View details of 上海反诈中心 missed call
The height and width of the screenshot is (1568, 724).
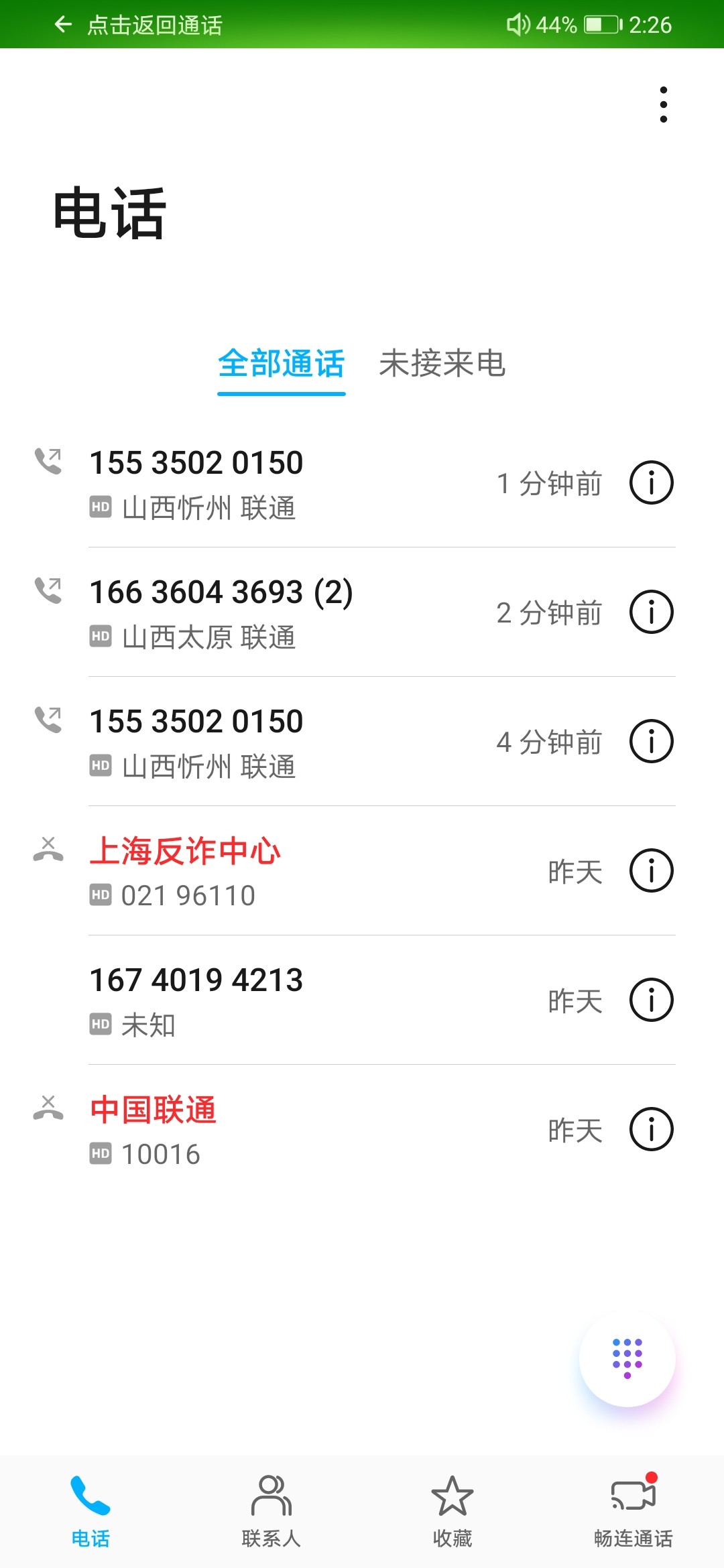coord(650,870)
